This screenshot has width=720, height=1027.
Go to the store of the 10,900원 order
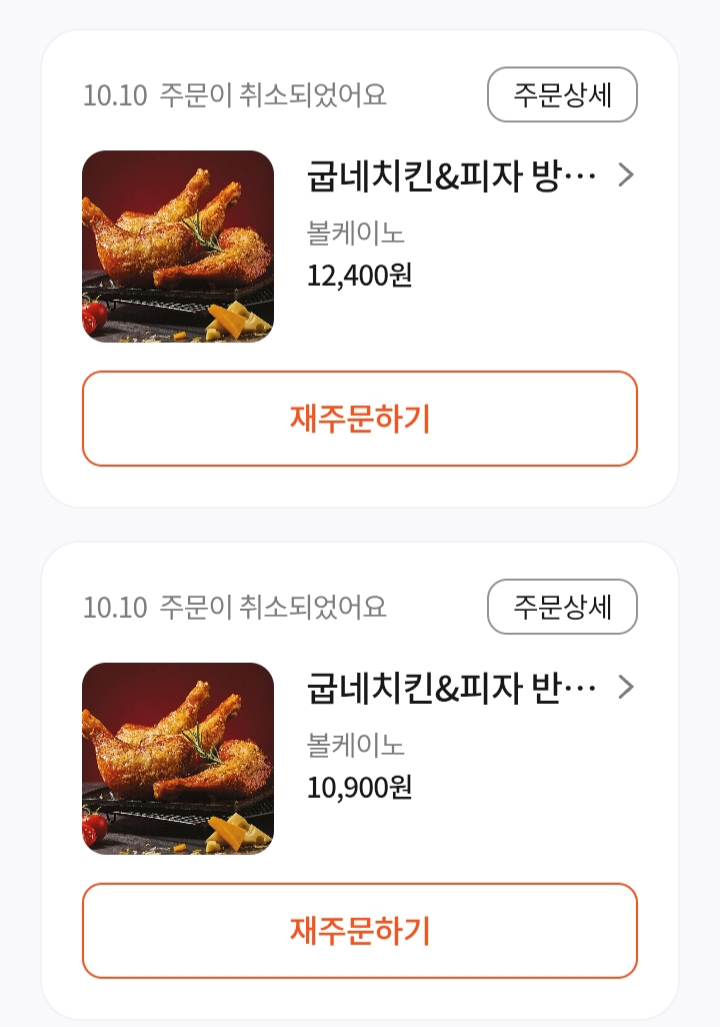pos(470,688)
